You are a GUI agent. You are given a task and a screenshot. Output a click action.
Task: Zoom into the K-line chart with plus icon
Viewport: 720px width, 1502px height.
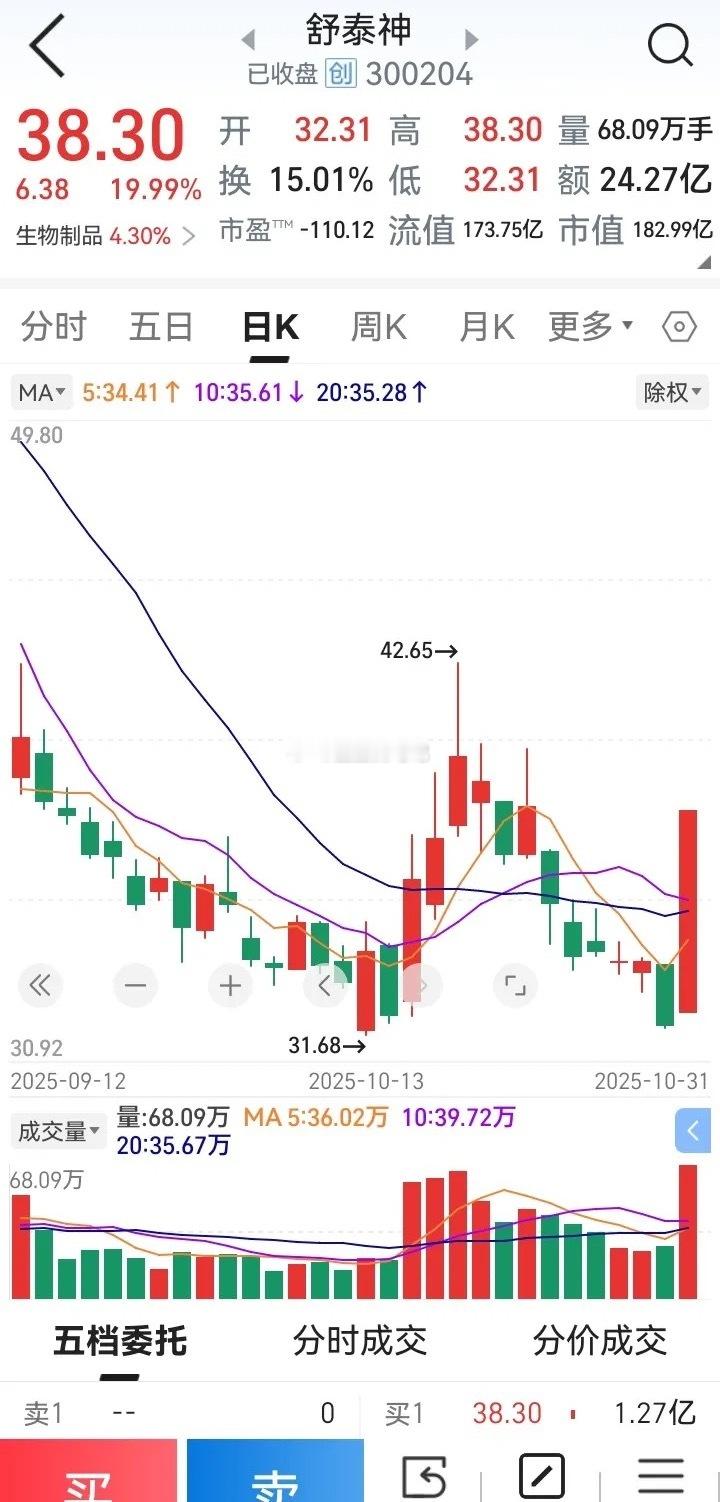tap(229, 985)
